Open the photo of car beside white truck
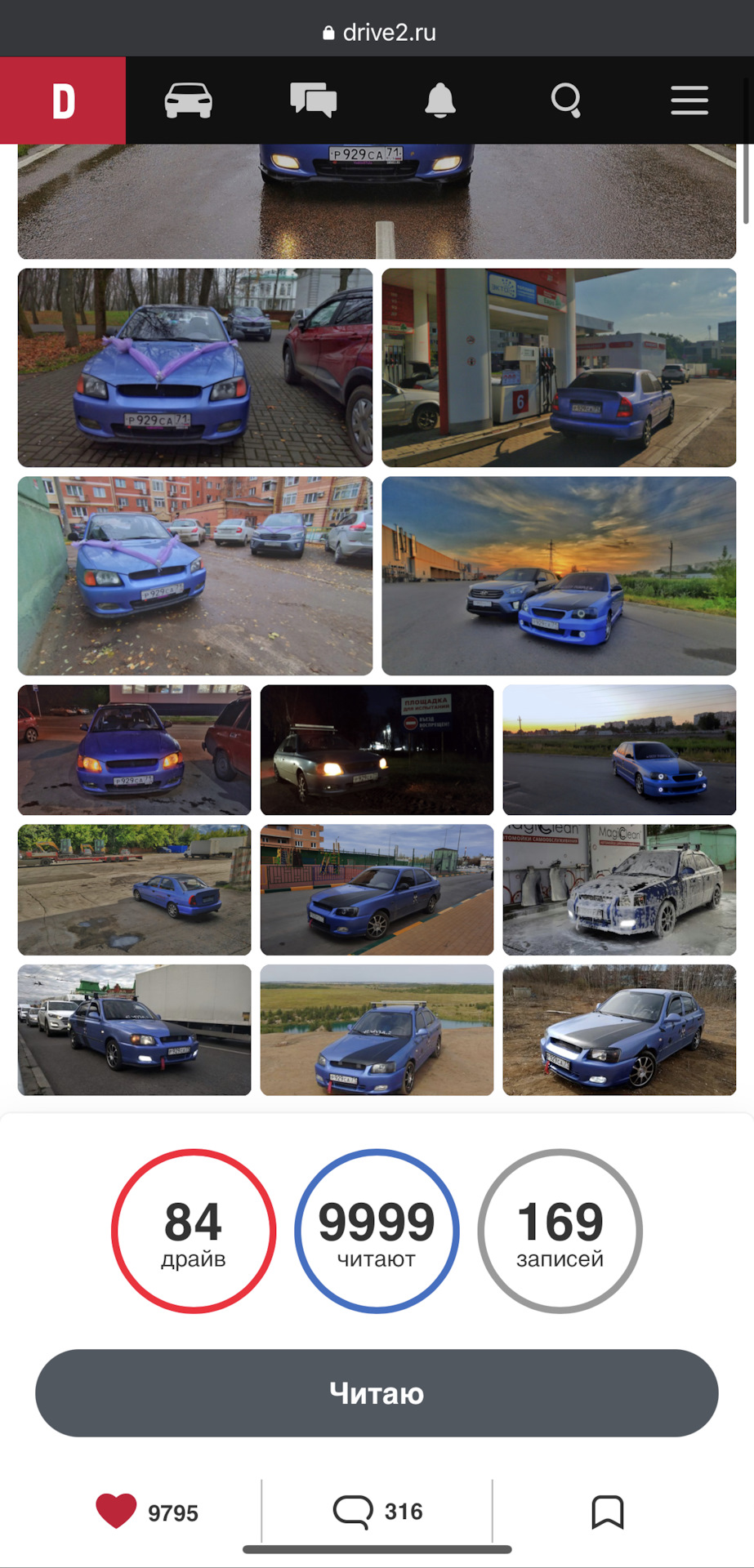The height and width of the screenshot is (1568, 754). click(134, 1030)
